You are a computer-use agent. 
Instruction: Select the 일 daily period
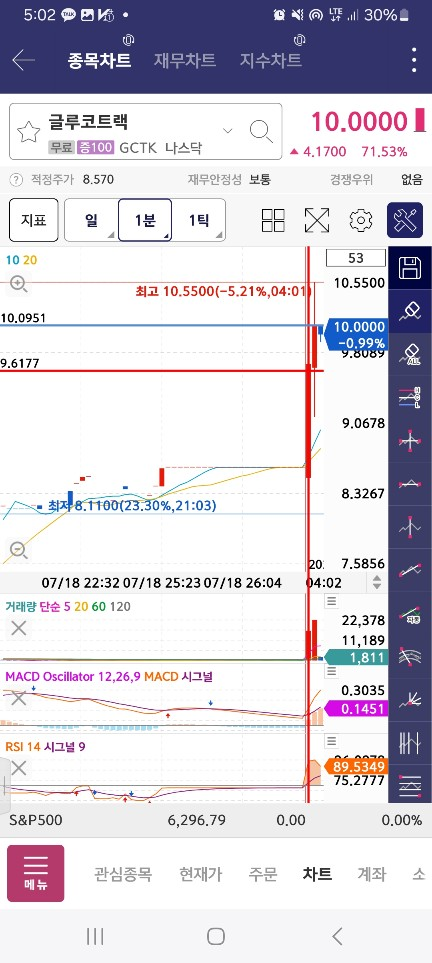tap(92, 220)
